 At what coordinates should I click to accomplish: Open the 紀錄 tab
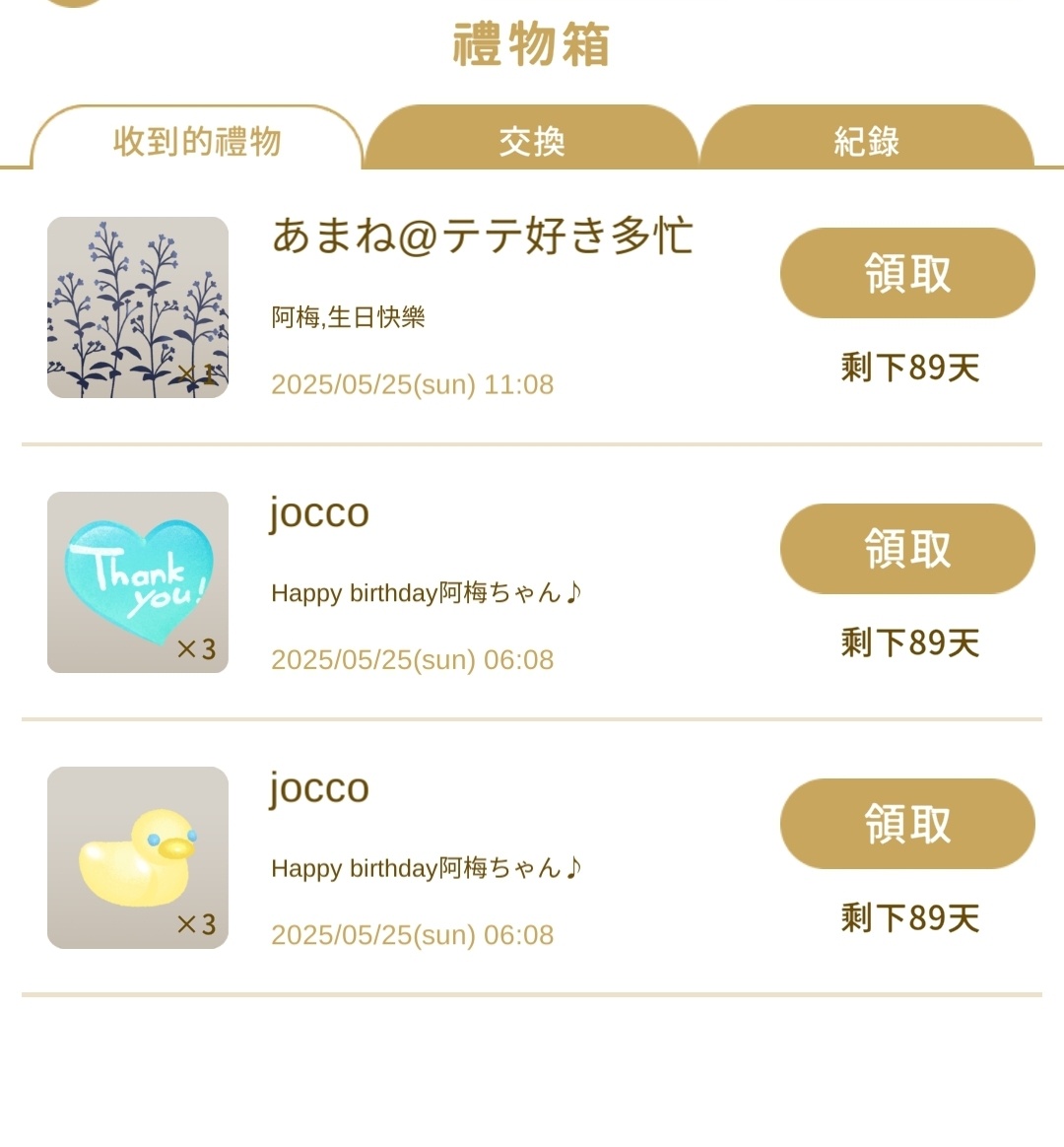click(866, 141)
